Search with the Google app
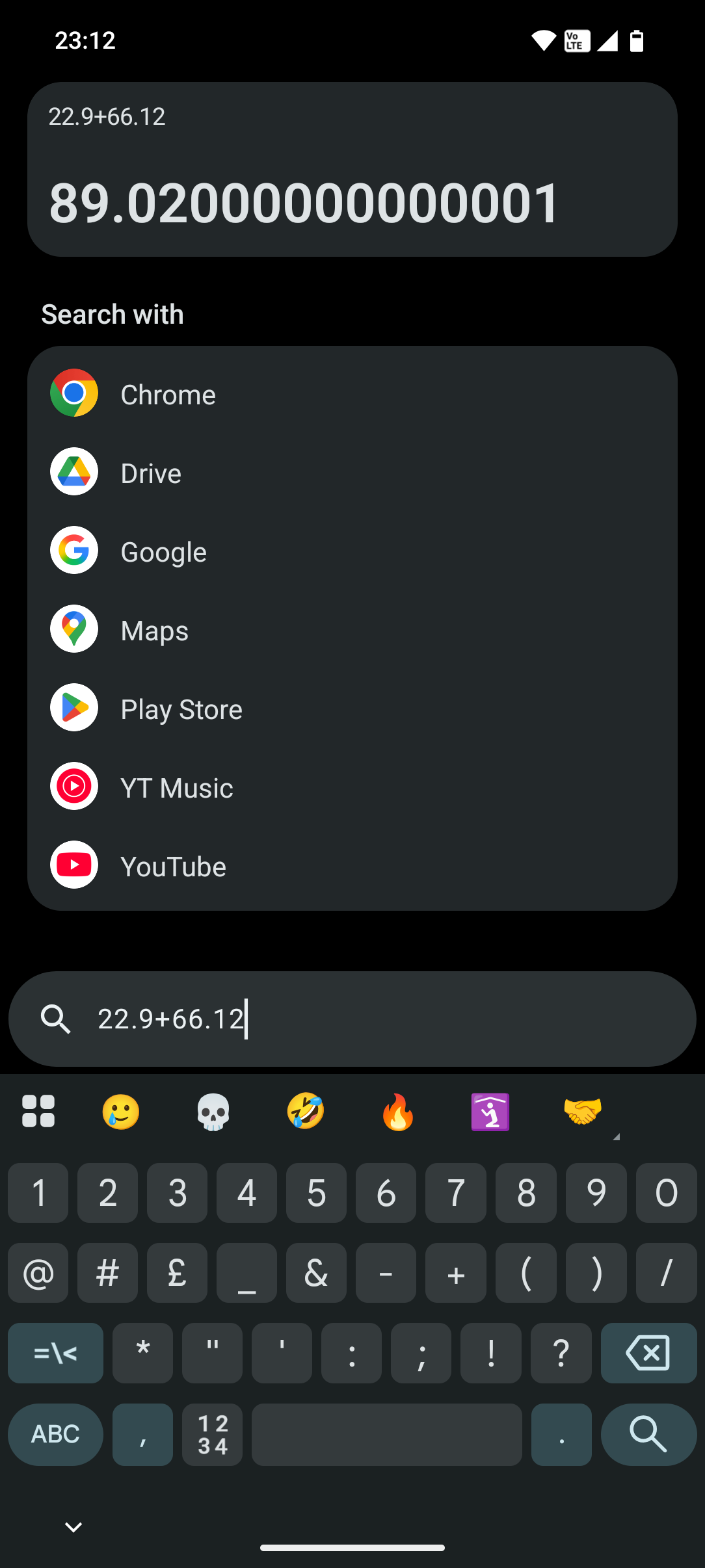Image resolution: width=705 pixels, height=1568 pixels. click(x=163, y=551)
